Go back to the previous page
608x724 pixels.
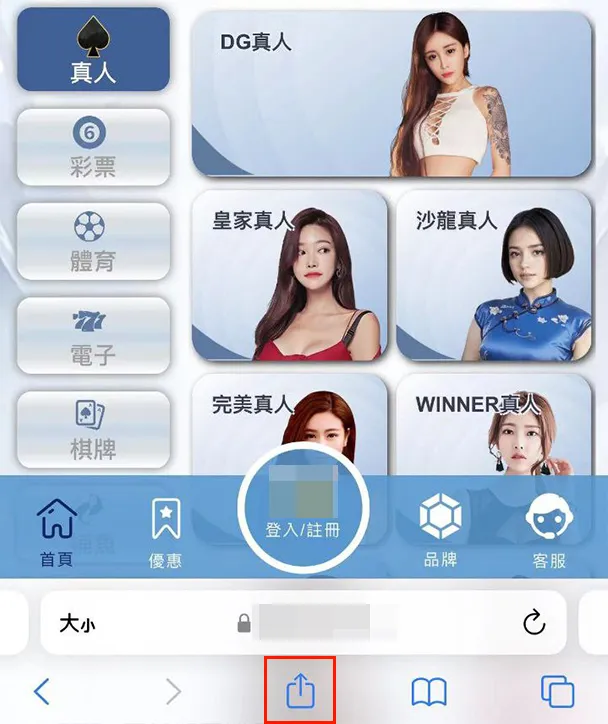tap(42, 690)
